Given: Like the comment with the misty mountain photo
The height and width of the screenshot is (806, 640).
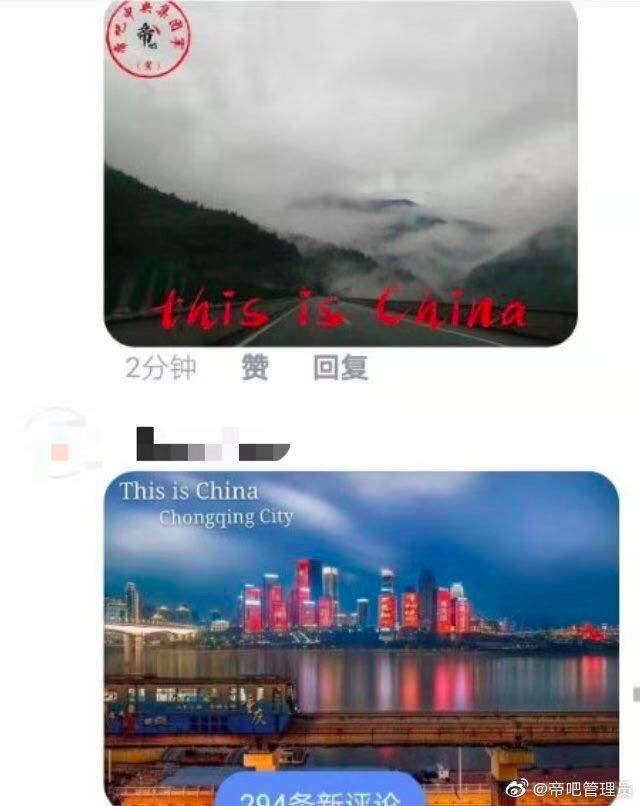Looking at the screenshot, I should click(x=255, y=368).
